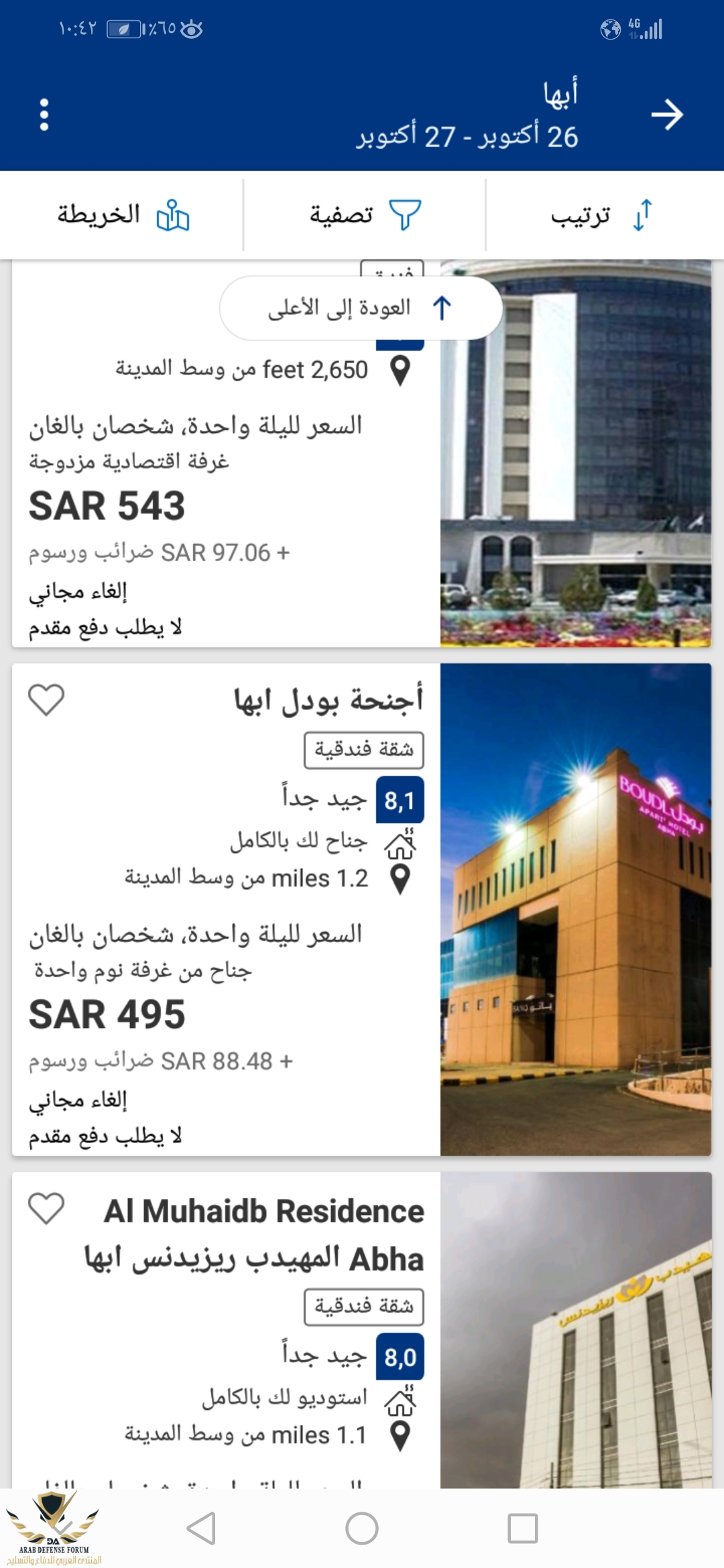The image size is (724, 1568).
Task: Open the ترتيب sort options
Action: (x=601, y=215)
